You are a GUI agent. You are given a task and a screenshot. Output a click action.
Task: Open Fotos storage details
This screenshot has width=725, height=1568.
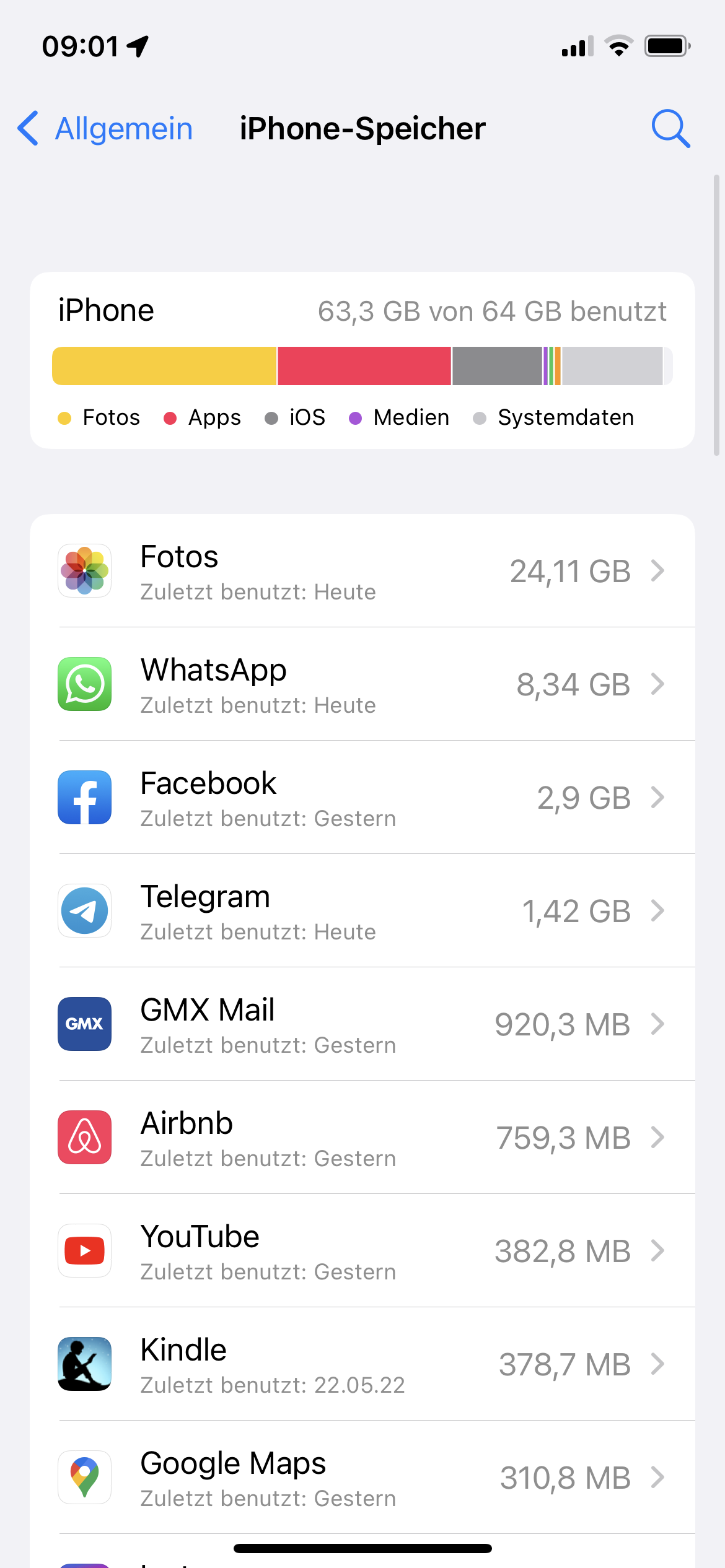tap(362, 571)
